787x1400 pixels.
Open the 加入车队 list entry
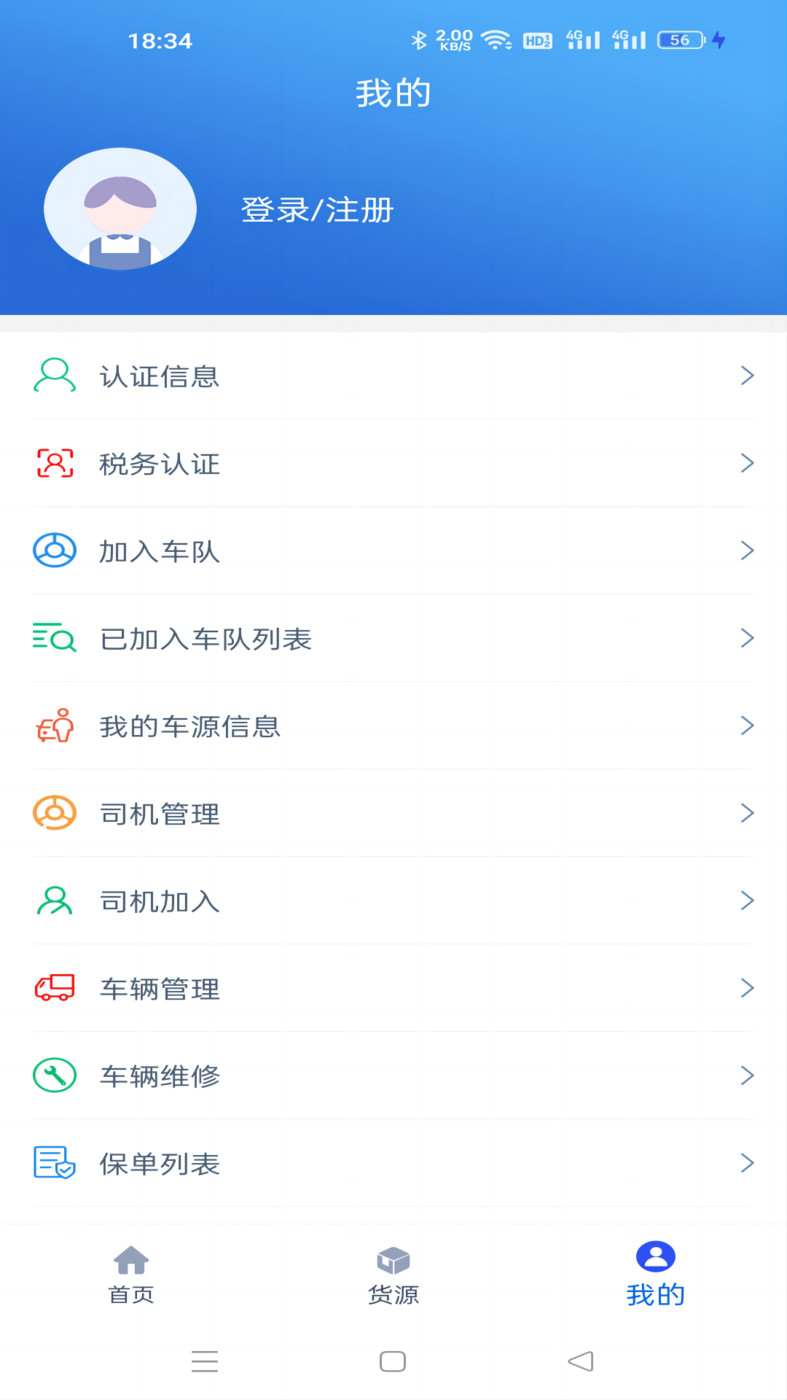(x=393, y=550)
